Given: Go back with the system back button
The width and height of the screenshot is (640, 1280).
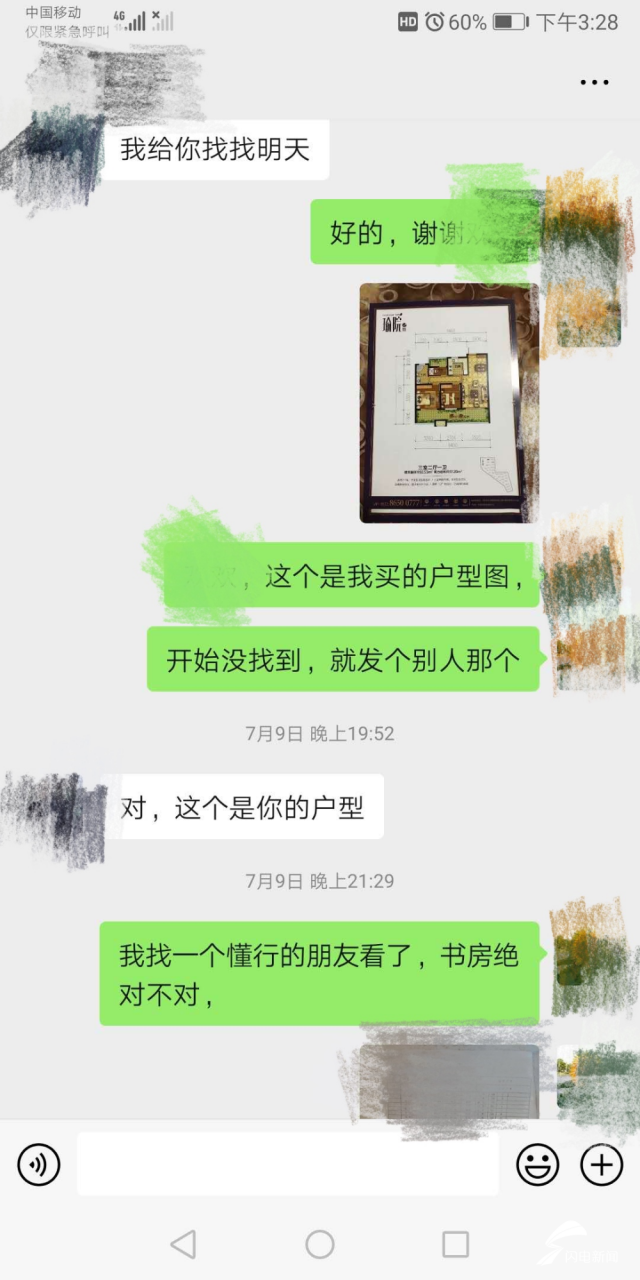Looking at the screenshot, I should point(183,1244).
